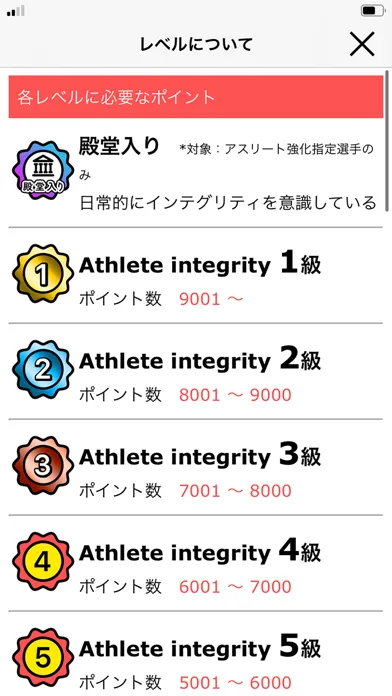The height and width of the screenshot is (696, 392).
Task: Close the レベルについて screen
Action: pos(362,44)
